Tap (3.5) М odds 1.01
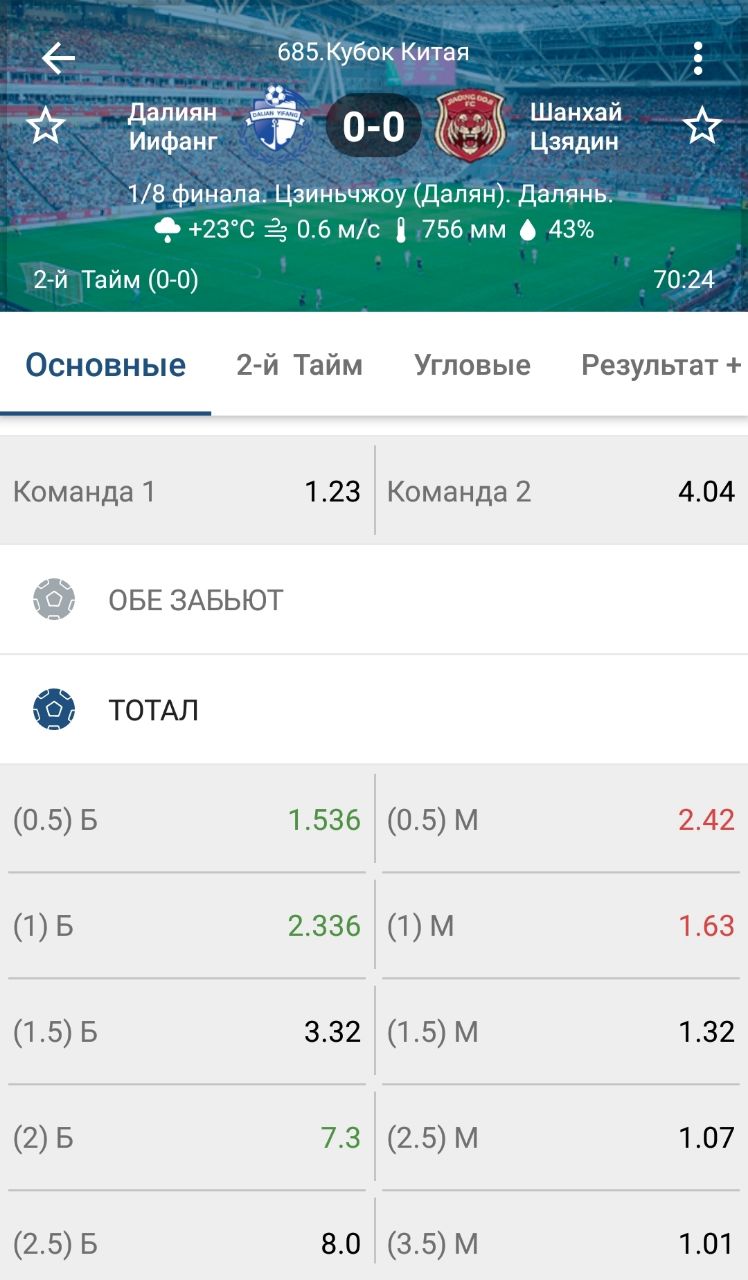The width and height of the screenshot is (748, 1280). click(562, 1243)
